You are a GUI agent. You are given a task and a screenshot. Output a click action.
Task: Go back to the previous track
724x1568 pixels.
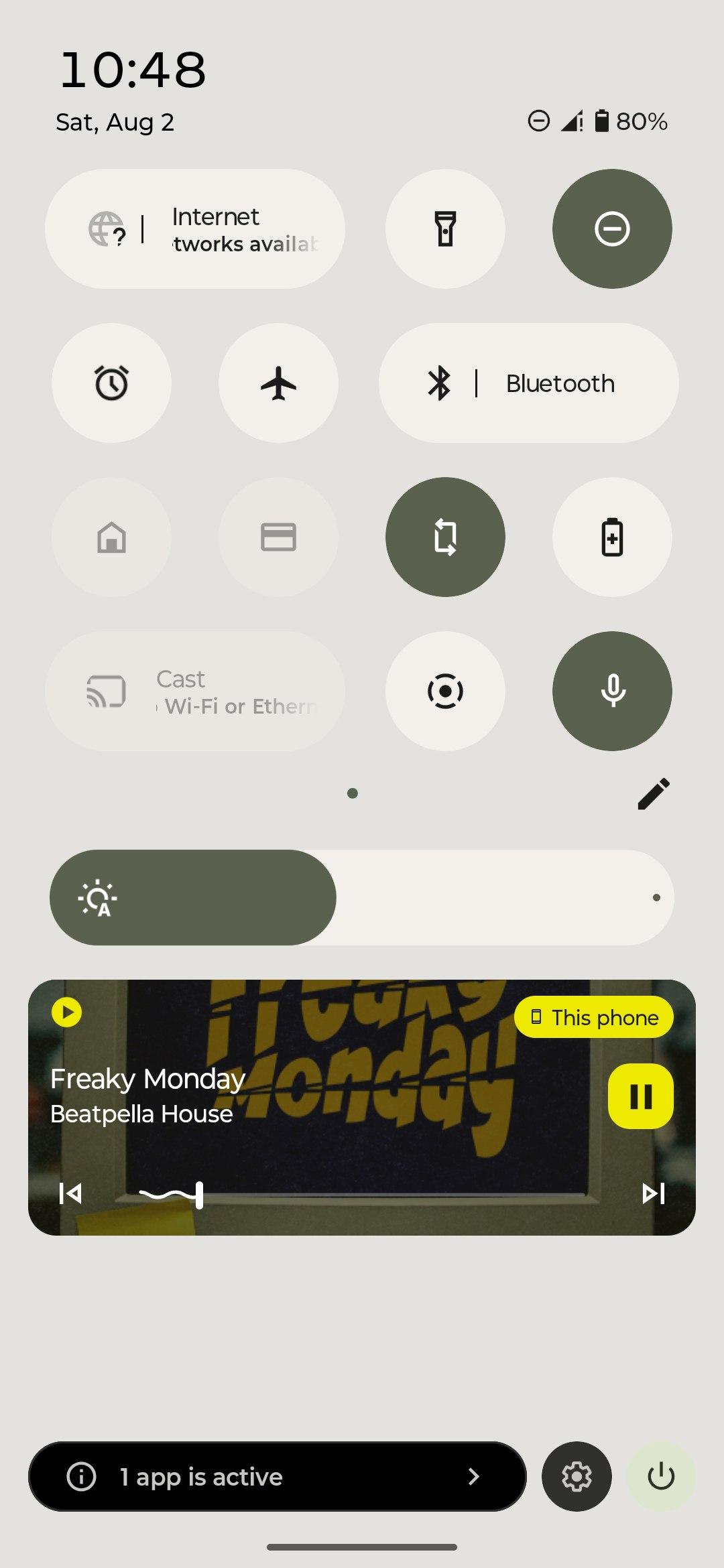click(x=70, y=1193)
